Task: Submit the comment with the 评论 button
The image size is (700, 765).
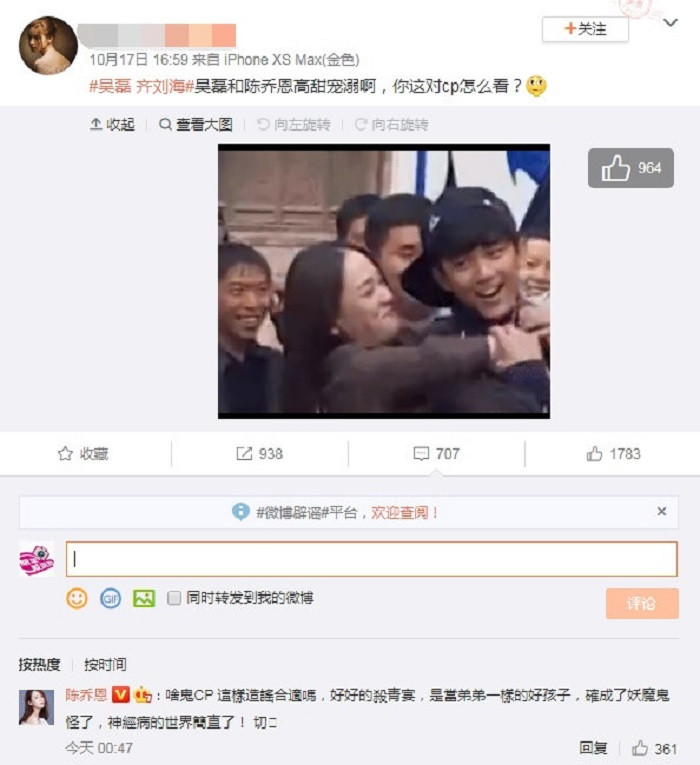Action: [x=641, y=603]
